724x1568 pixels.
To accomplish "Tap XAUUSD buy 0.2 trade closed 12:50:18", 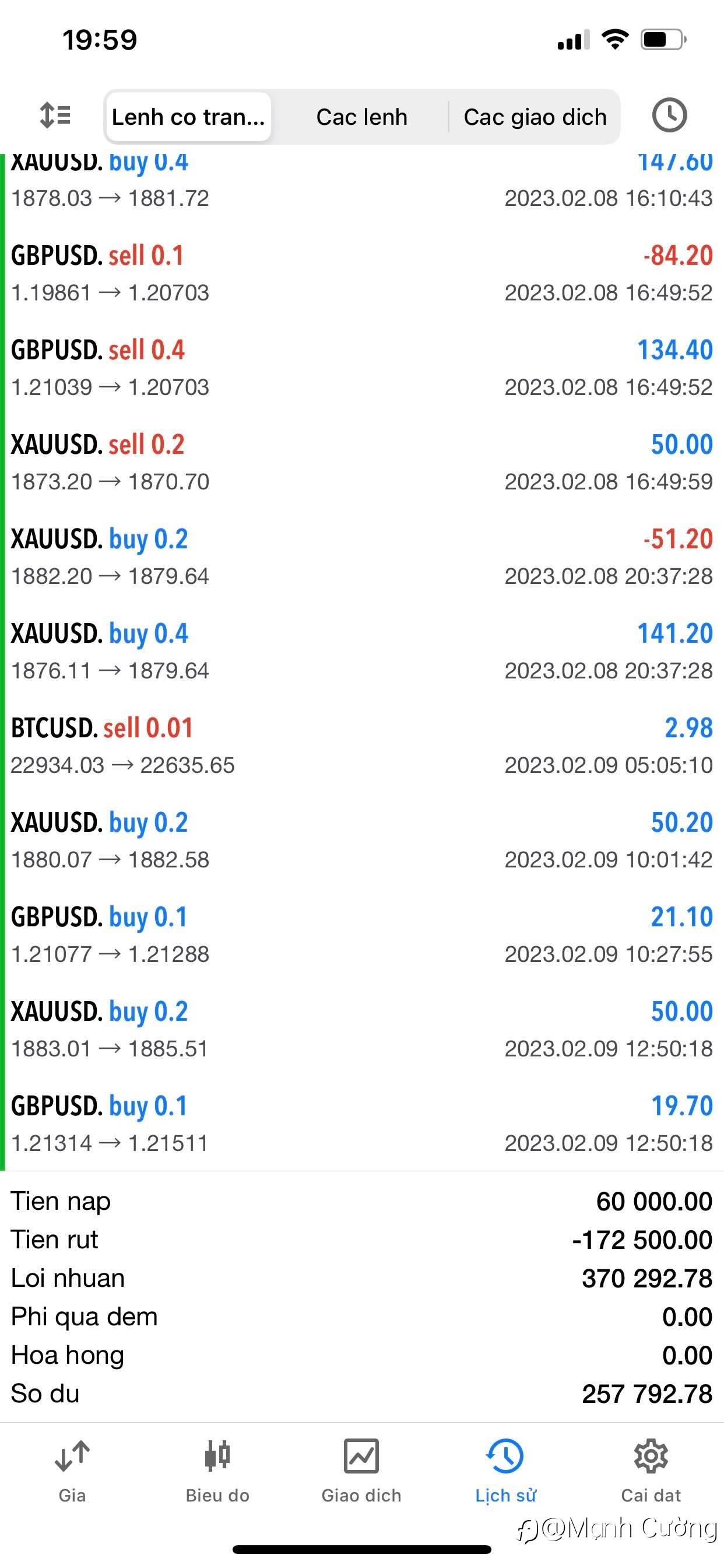I will coord(361,1030).
